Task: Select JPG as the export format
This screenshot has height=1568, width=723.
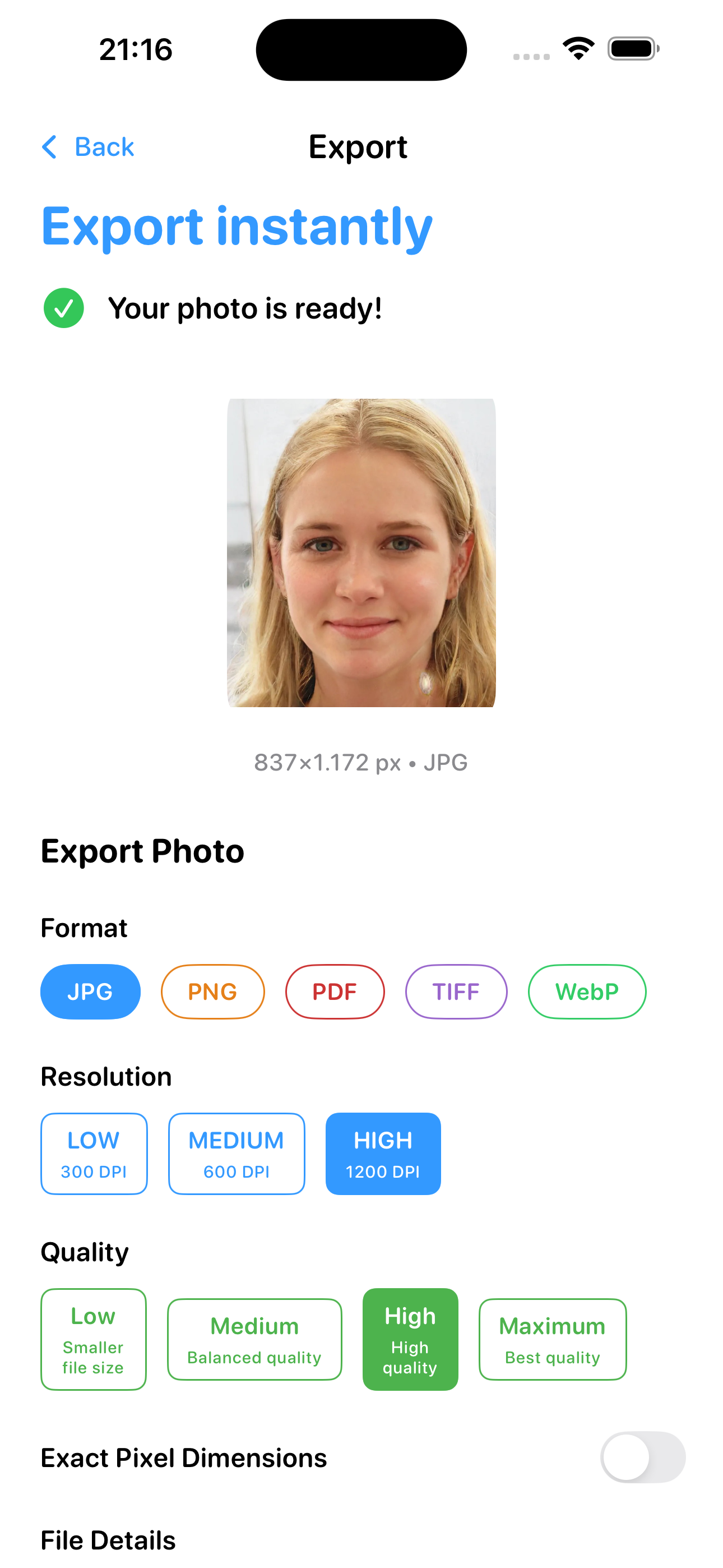Action: (90, 991)
